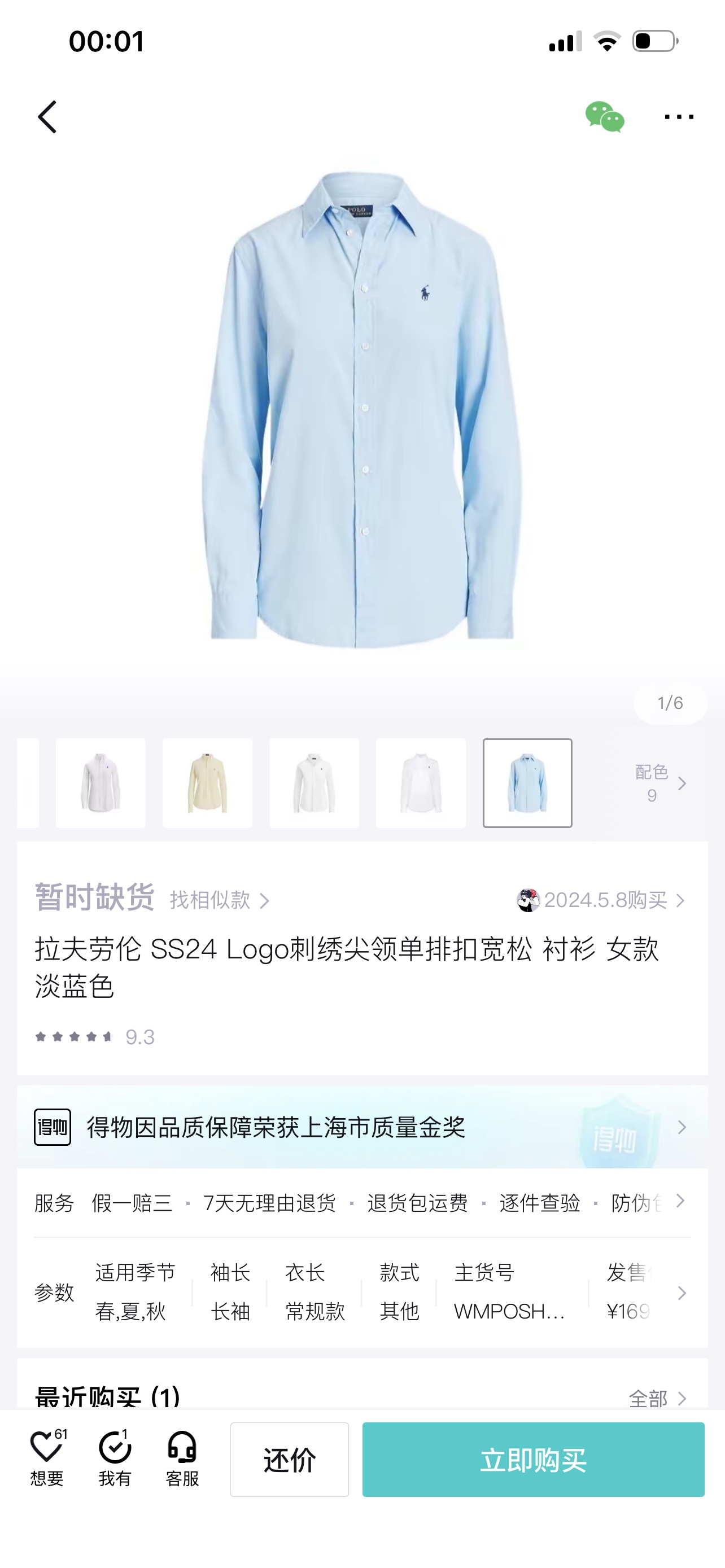Image resolution: width=725 pixels, height=1568 pixels.
Task: Select the light blue shirt thumbnail
Action: pos(527,783)
